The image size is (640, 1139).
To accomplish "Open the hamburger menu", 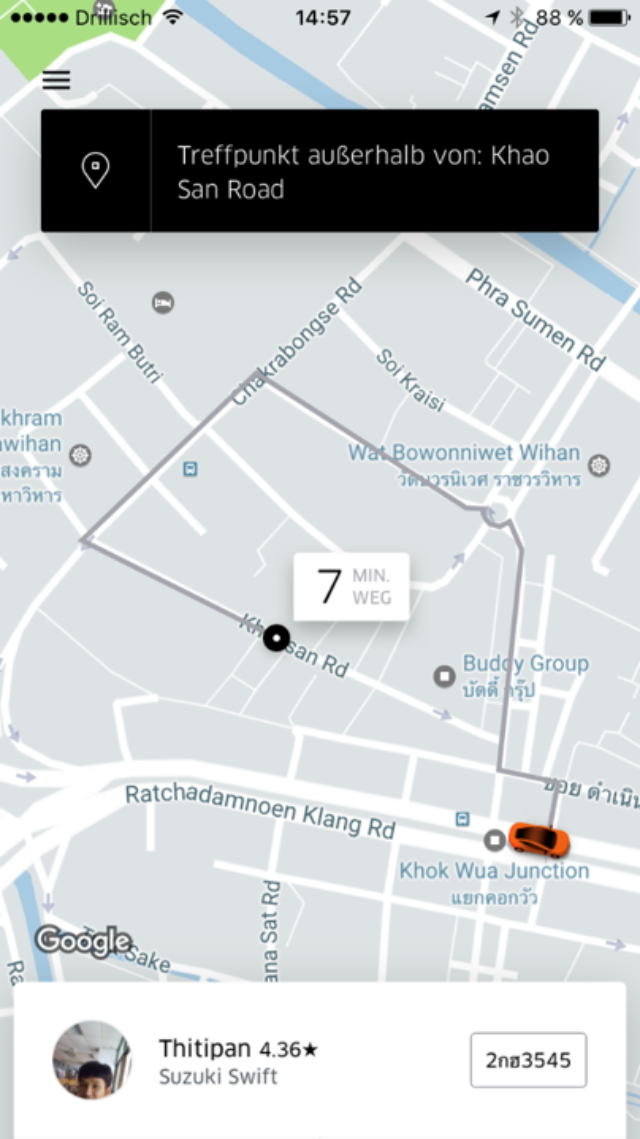I will tap(56, 79).
